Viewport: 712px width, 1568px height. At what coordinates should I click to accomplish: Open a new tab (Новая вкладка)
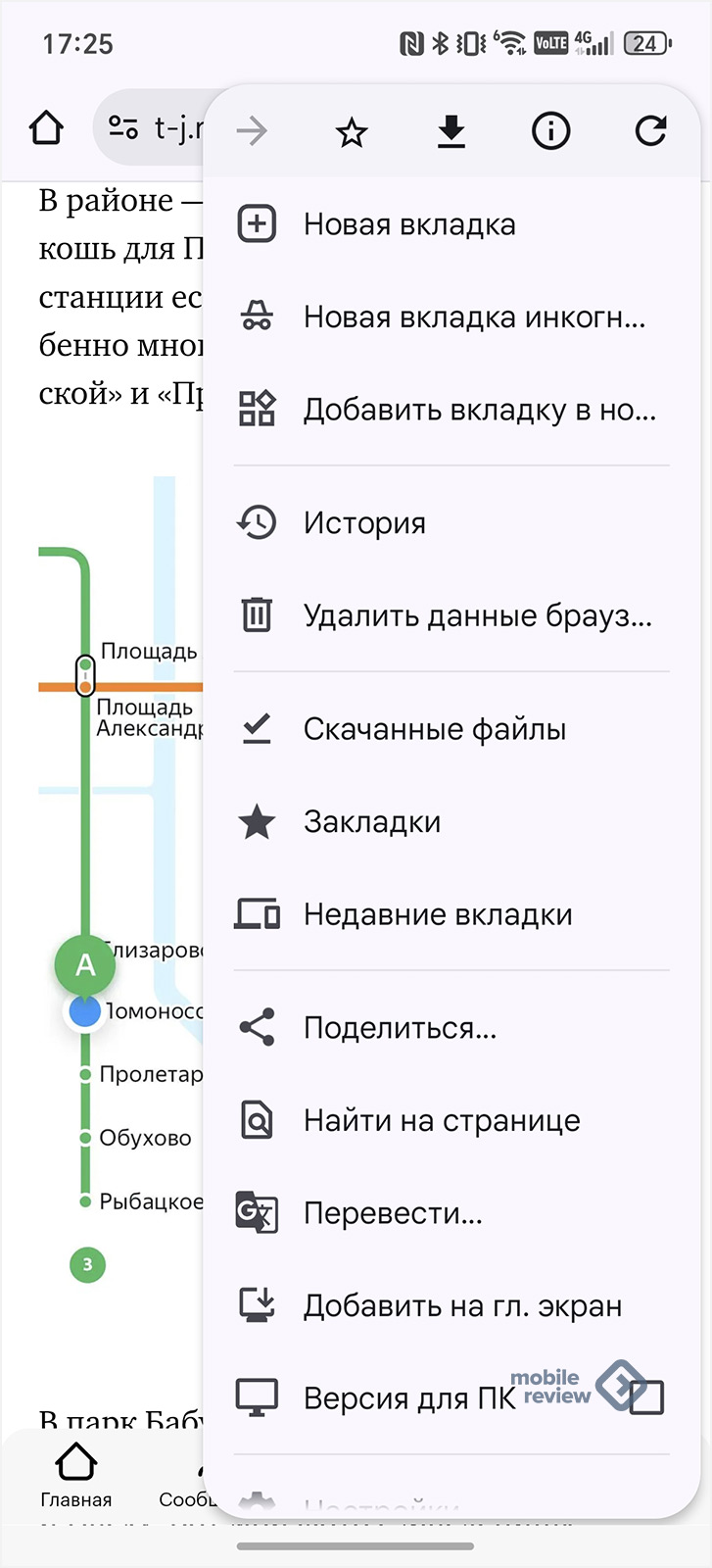pyautogui.click(x=409, y=224)
